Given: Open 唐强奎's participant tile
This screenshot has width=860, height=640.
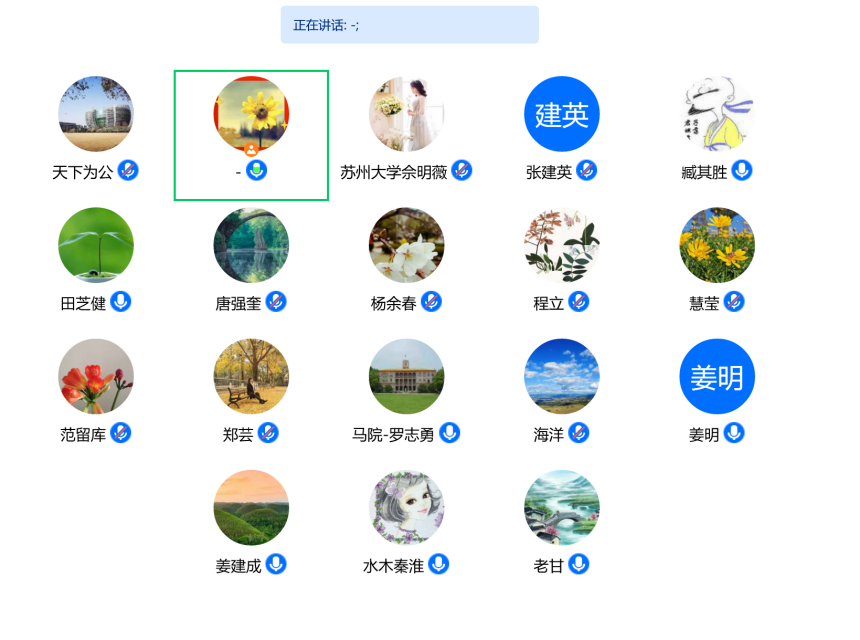Looking at the screenshot, I should (251, 246).
